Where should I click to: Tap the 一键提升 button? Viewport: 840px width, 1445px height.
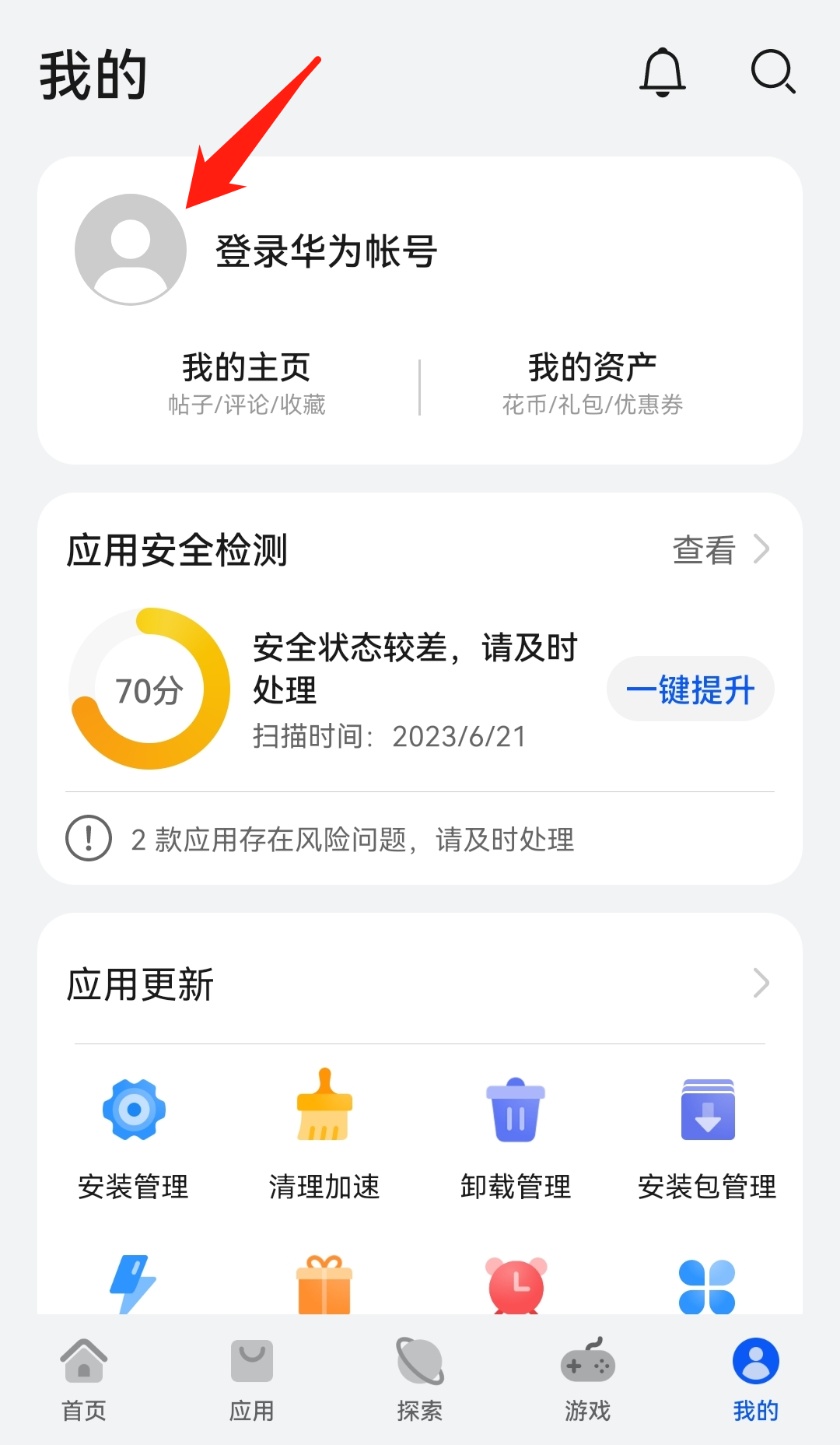click(x=690, y=689)
